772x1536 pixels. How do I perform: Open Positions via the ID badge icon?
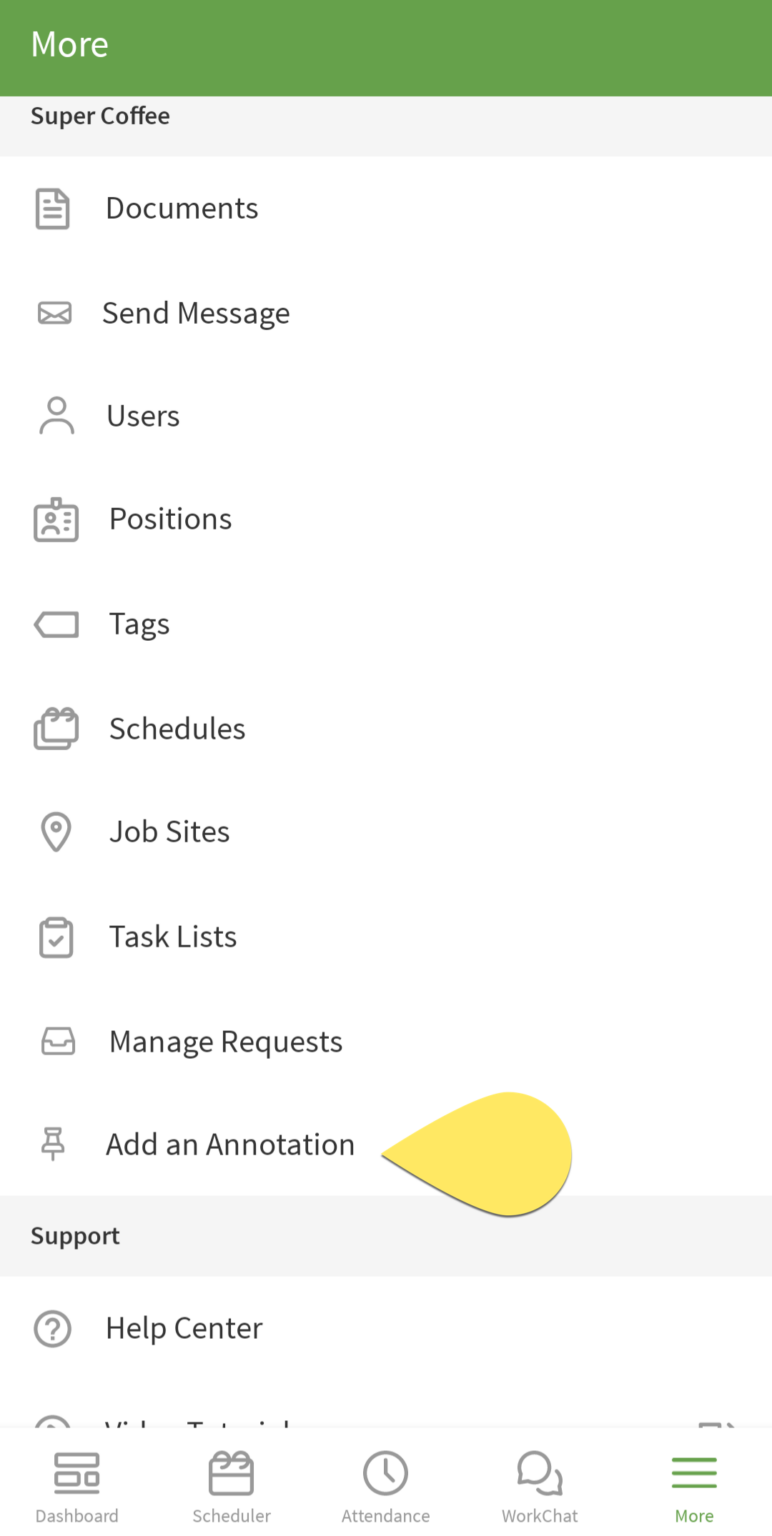(x=55, y=519)
